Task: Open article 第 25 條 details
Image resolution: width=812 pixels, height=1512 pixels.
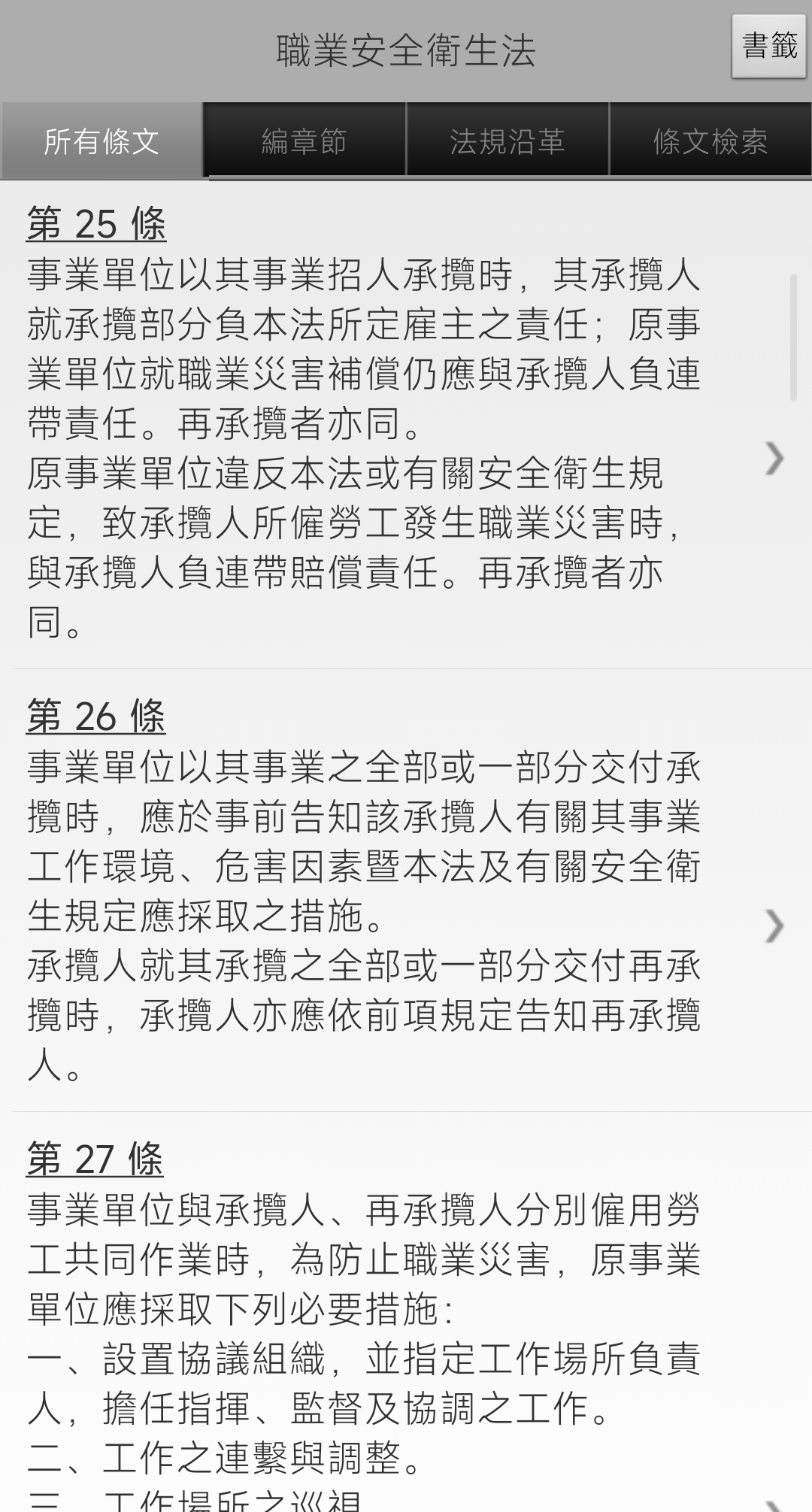Action: (x=774, y=459)
